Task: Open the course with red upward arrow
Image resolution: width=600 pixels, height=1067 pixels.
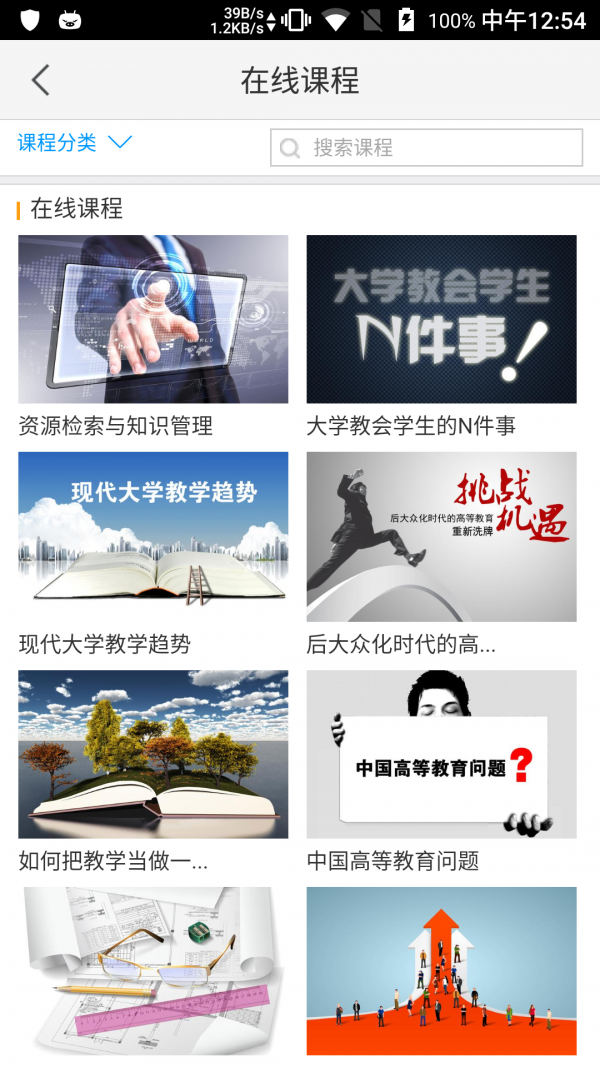Action: pos(441,970)
